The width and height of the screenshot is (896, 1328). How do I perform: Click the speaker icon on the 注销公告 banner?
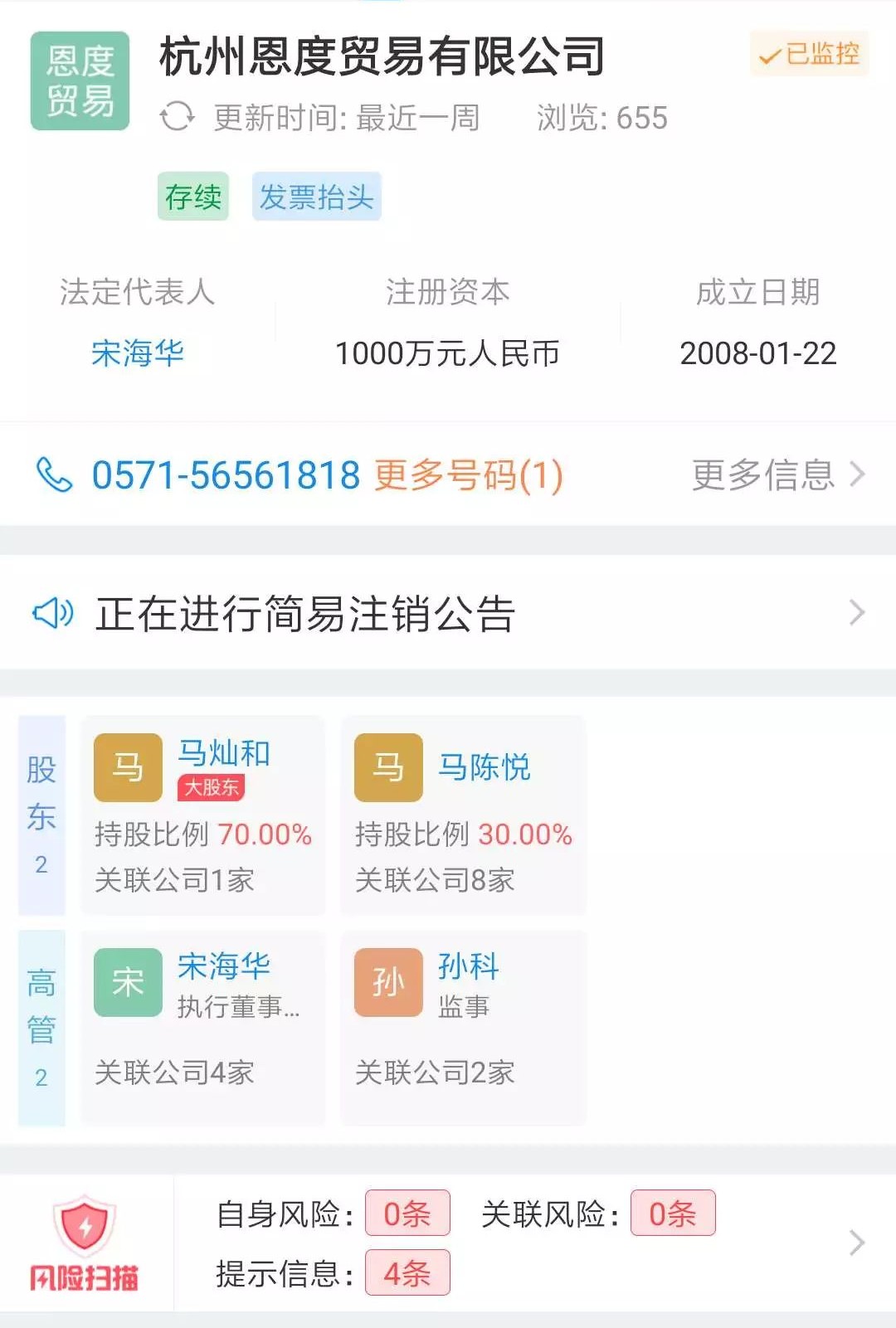click(51, 613)
